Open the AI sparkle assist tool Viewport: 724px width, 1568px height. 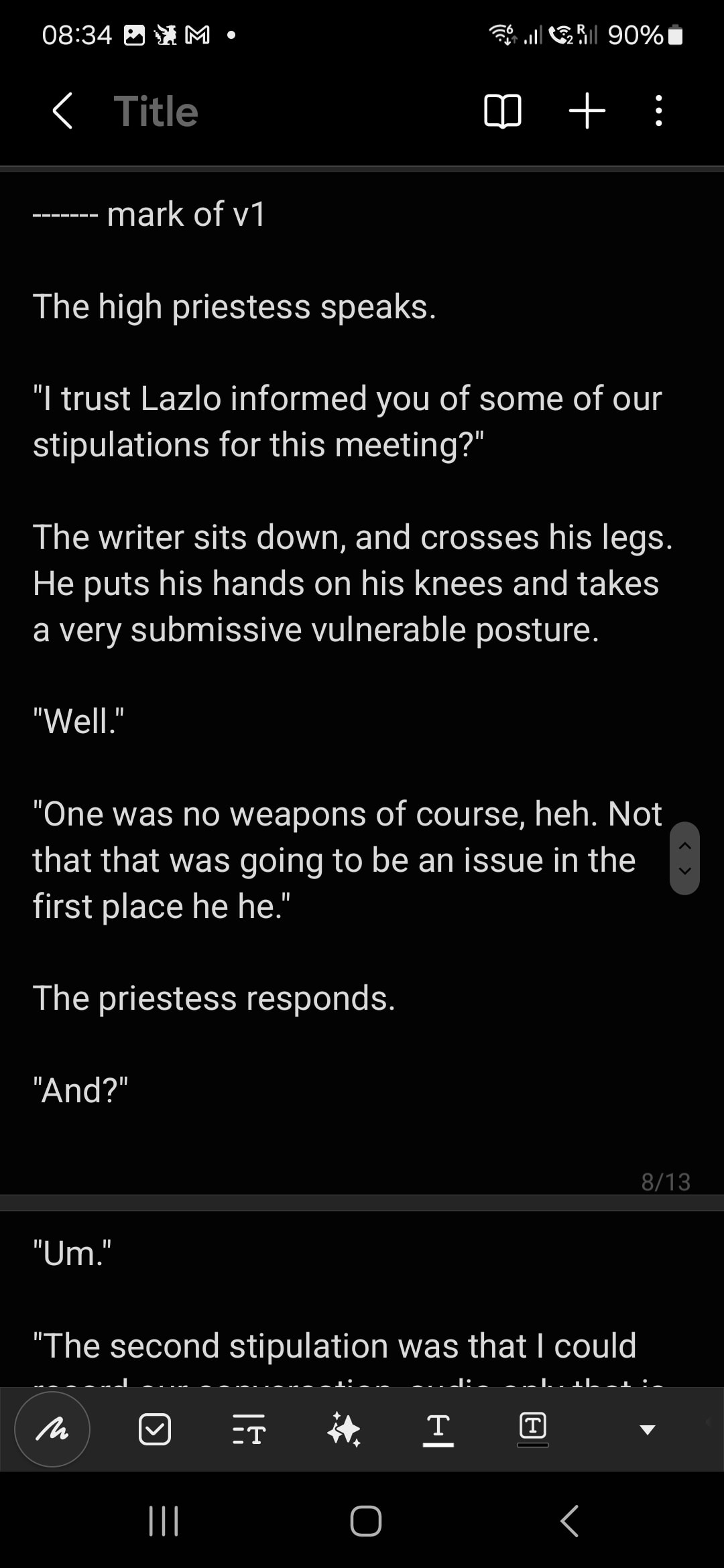[x=344, y=1429]
